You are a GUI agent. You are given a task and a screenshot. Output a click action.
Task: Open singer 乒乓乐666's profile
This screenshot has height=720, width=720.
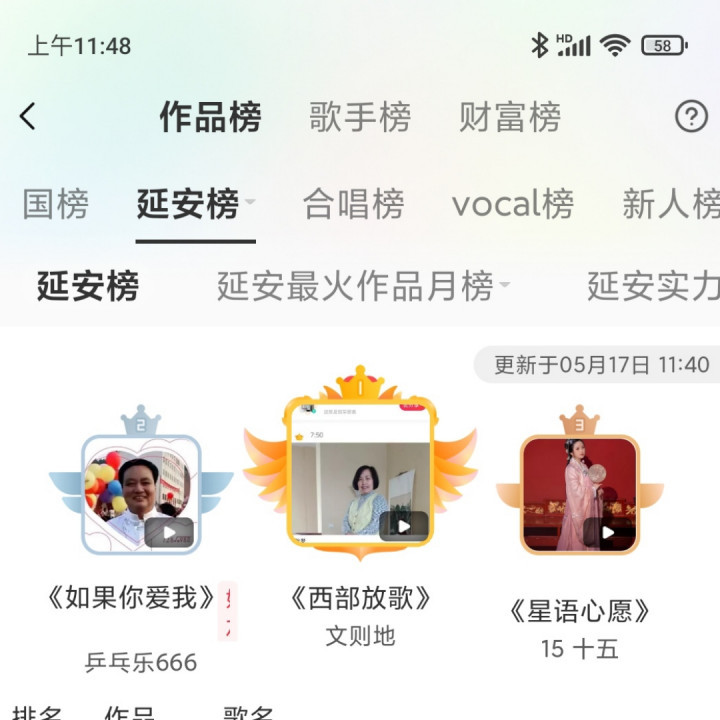click(141, 662)
